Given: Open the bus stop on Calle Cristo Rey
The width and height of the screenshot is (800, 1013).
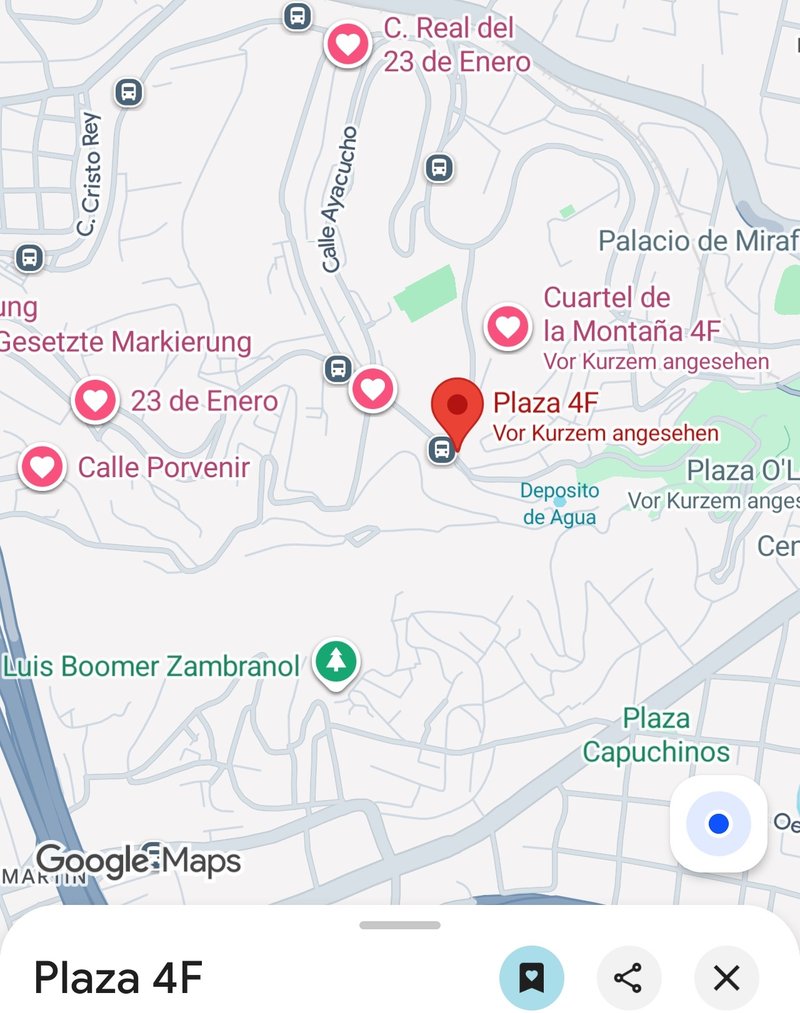Looking at the screenshot, I should click(128, 92).
